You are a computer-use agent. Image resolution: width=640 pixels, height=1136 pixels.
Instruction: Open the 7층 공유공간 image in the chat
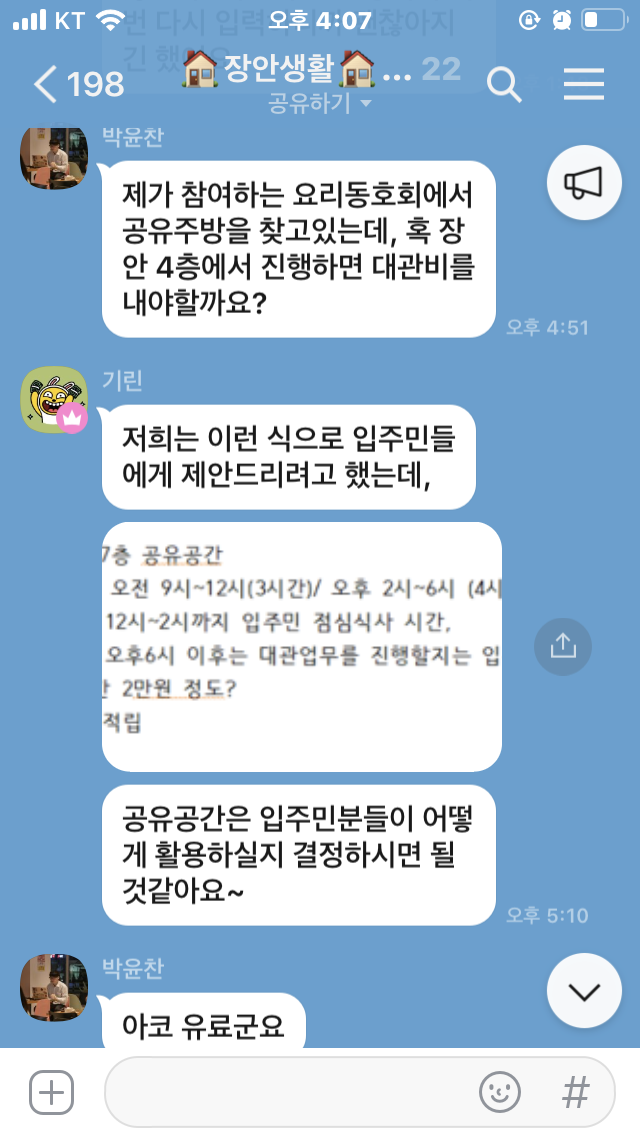pyautogui.click(x=301, y=646)
